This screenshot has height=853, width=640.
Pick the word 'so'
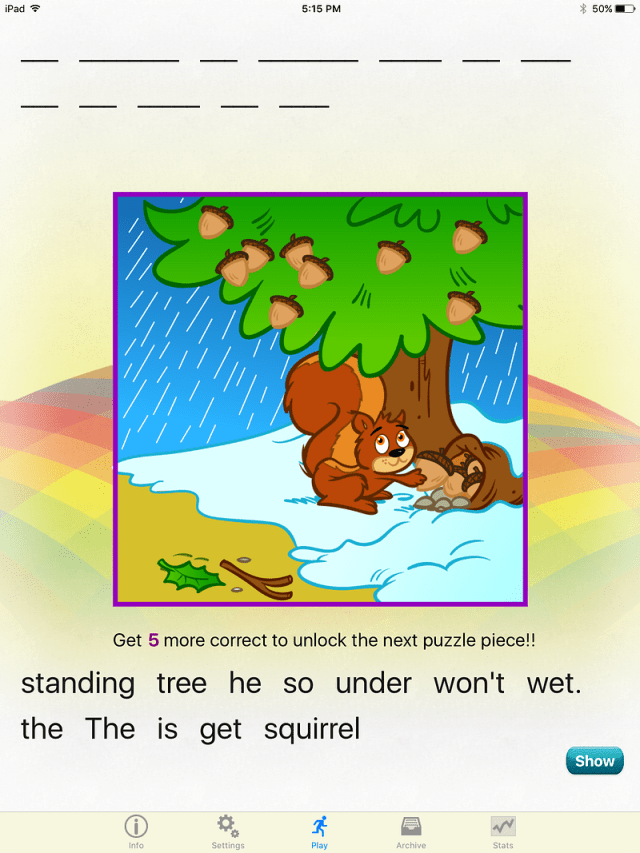click(x=298, y=685)
